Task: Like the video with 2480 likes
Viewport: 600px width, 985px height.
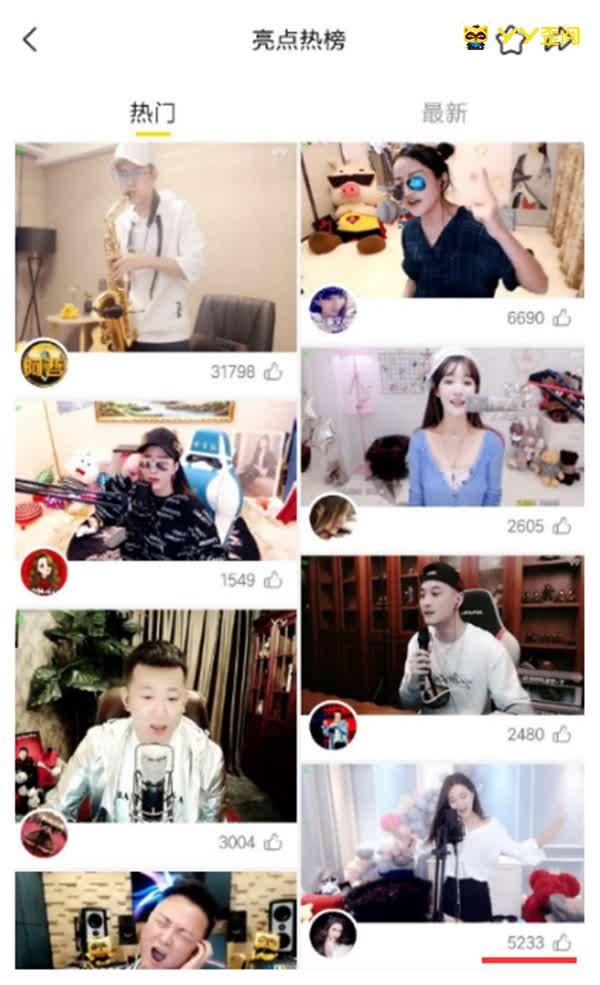Action: tap(562, 734)
